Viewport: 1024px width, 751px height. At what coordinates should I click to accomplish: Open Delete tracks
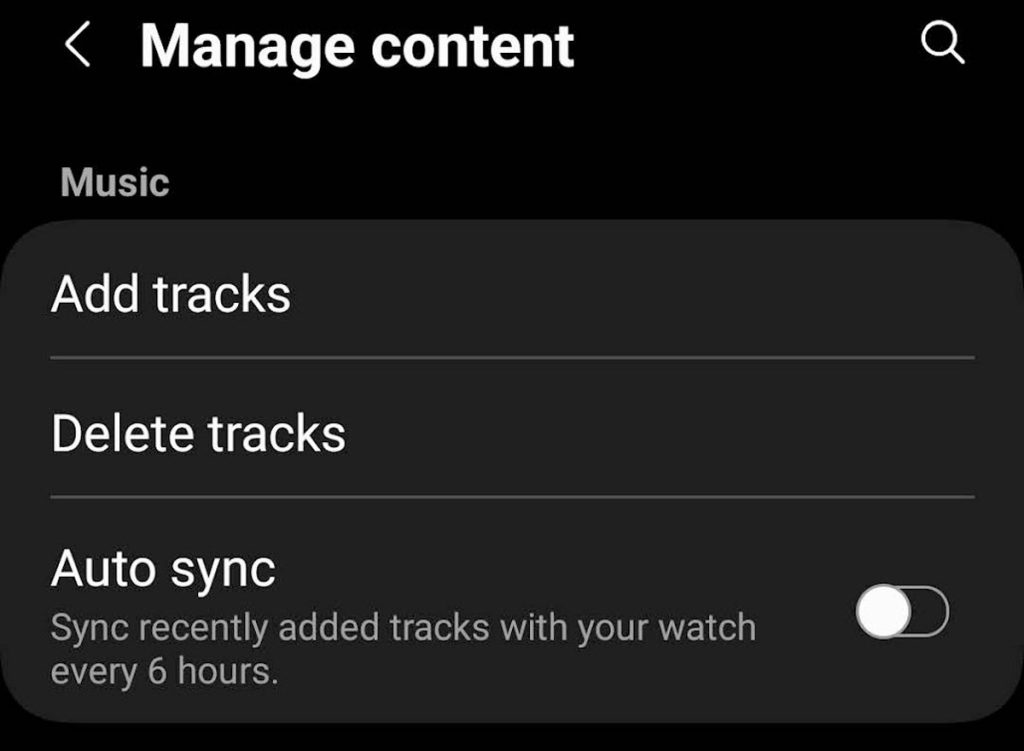(x=198, y=434)
